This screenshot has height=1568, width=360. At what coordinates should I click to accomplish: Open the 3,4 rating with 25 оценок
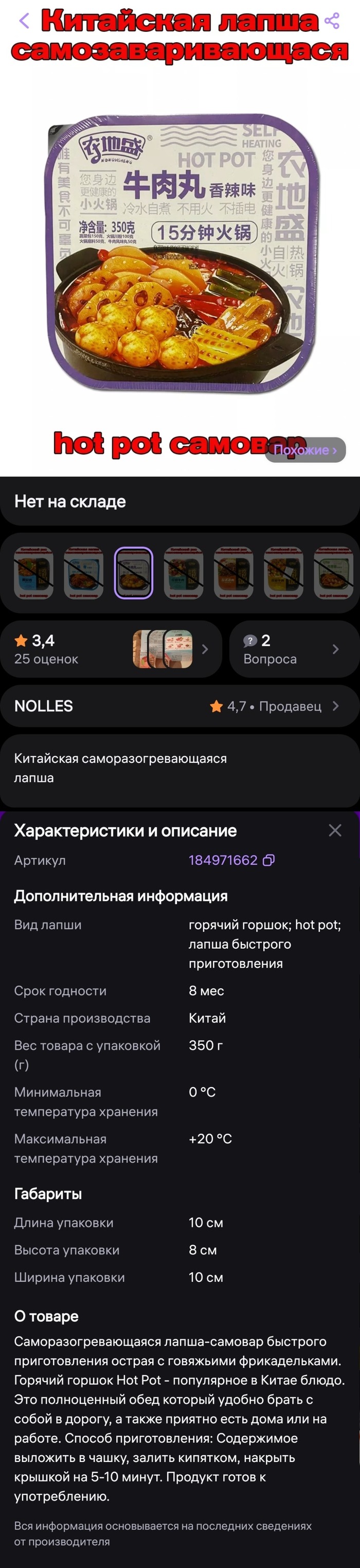pyautogui.click(x=111, y=650)
